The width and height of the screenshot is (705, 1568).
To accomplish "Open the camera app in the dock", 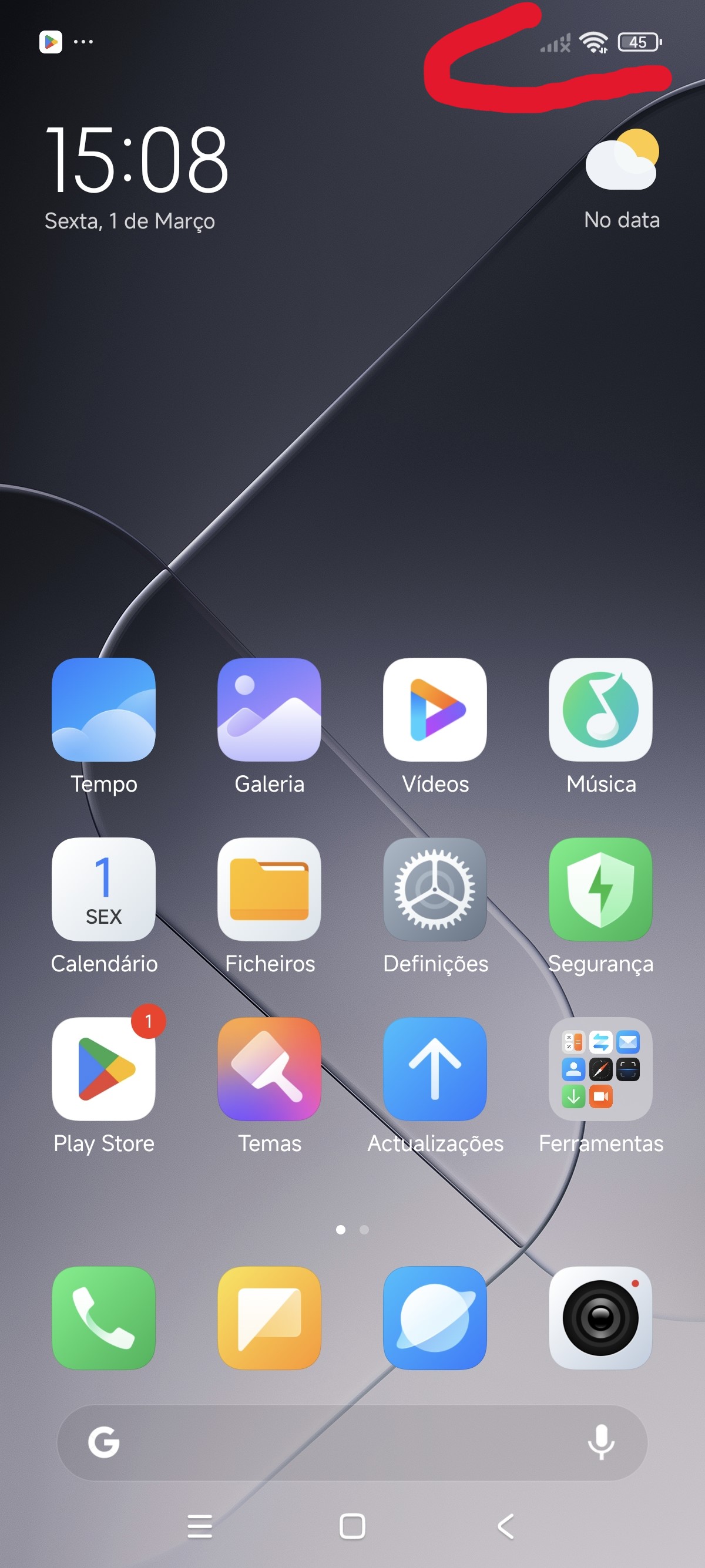I will click(x=600, y=1318).
